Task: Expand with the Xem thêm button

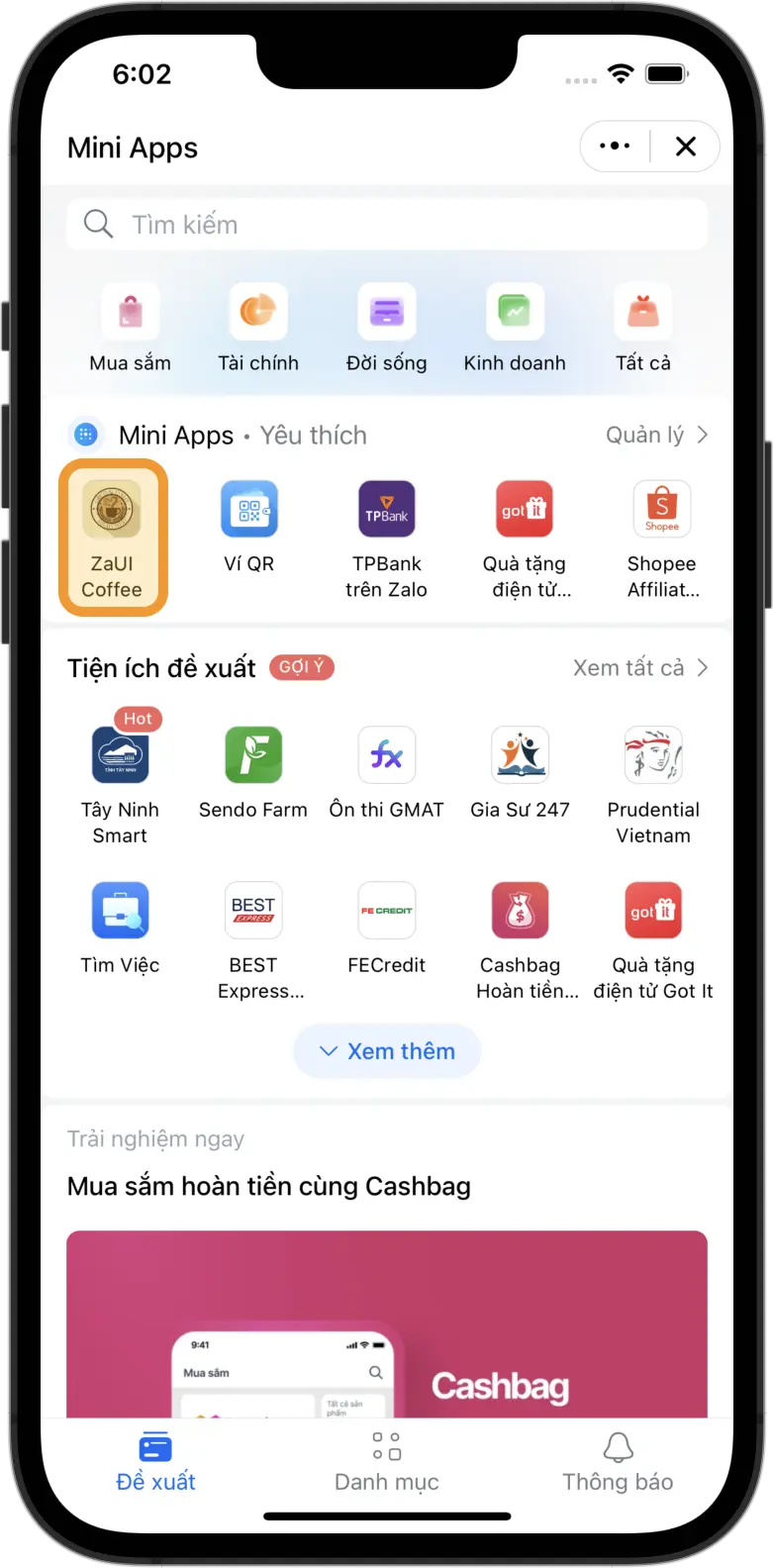Action: [x=387, y=1051]
